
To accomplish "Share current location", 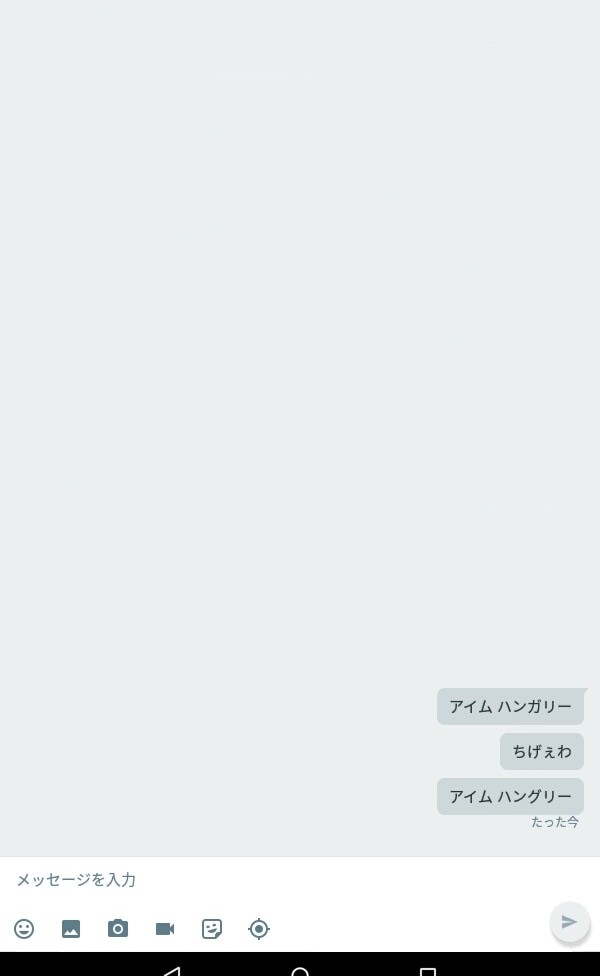I will point(259,929).
